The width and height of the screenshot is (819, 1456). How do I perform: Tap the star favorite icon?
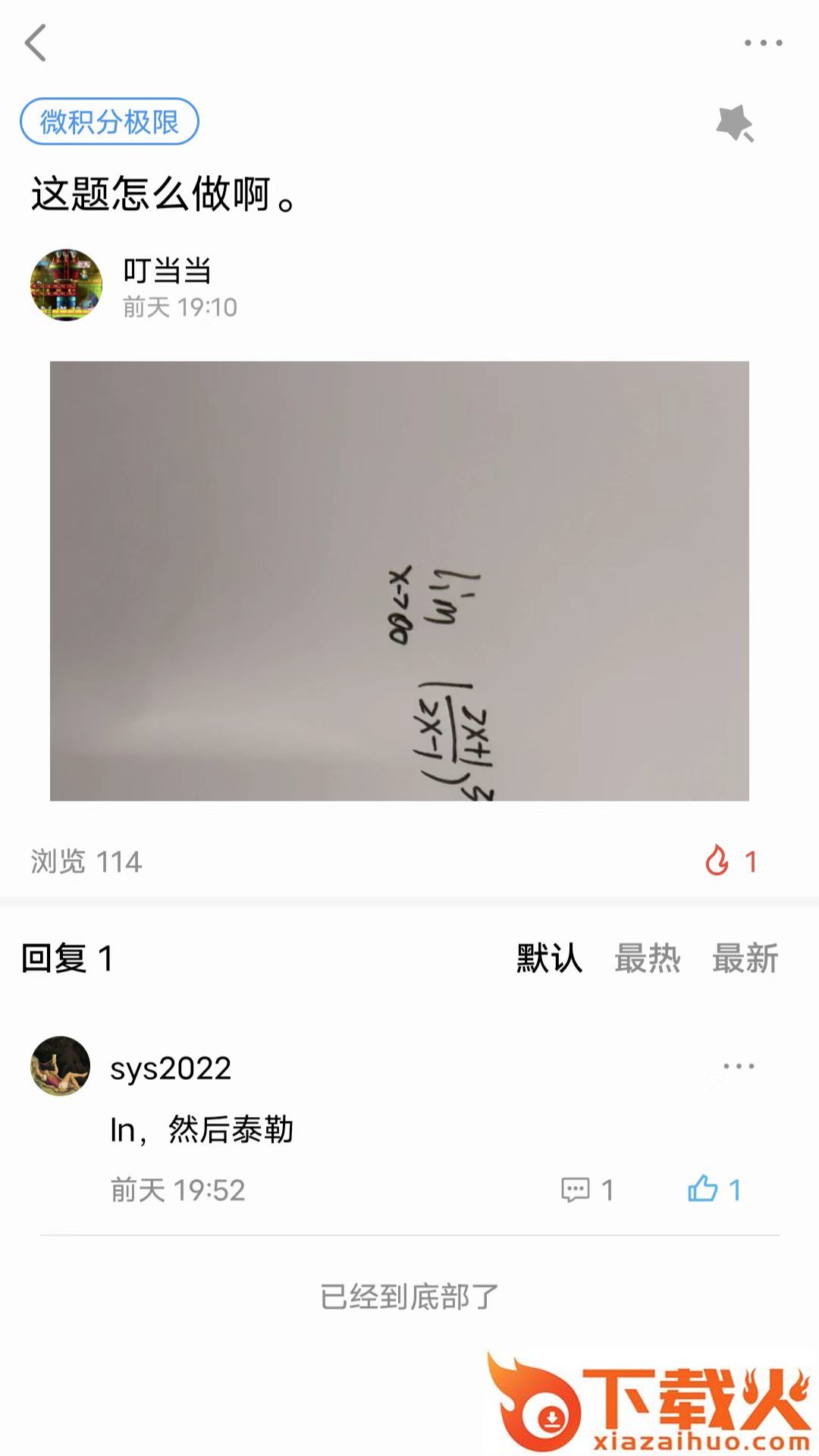click(x=734, y=123)
